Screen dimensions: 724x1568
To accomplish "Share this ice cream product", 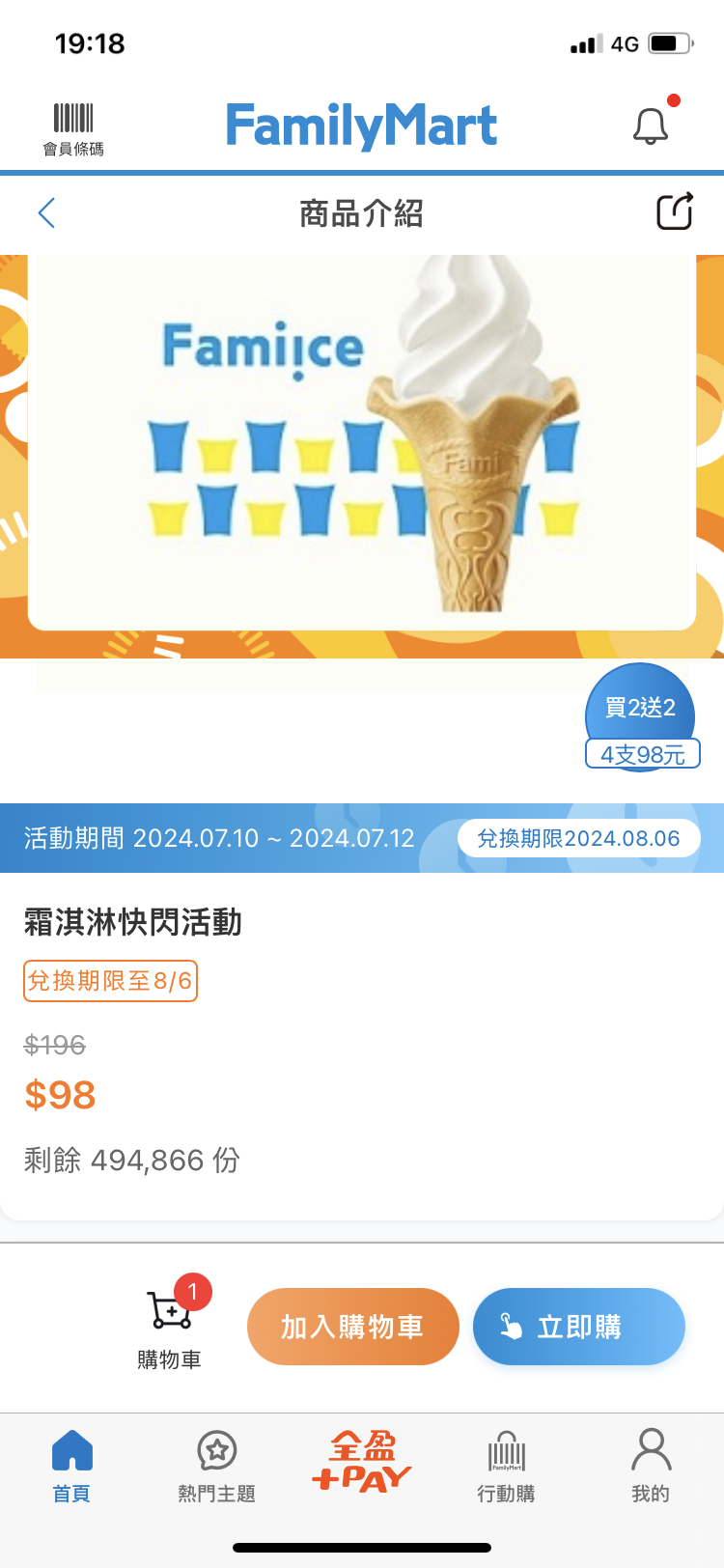I will 675,211.
